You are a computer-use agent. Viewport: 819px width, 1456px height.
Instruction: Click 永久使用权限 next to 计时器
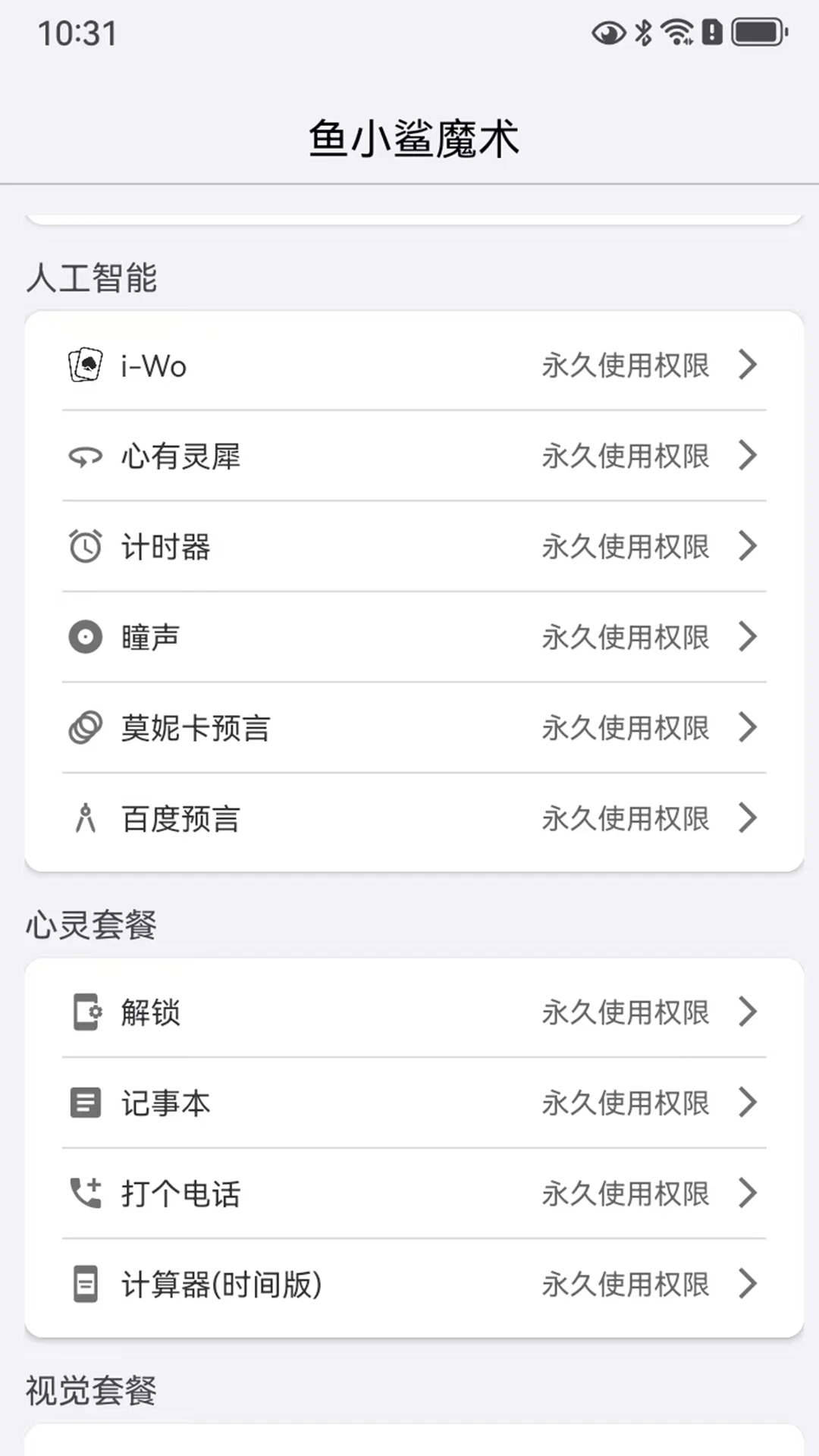click(626, 547)
